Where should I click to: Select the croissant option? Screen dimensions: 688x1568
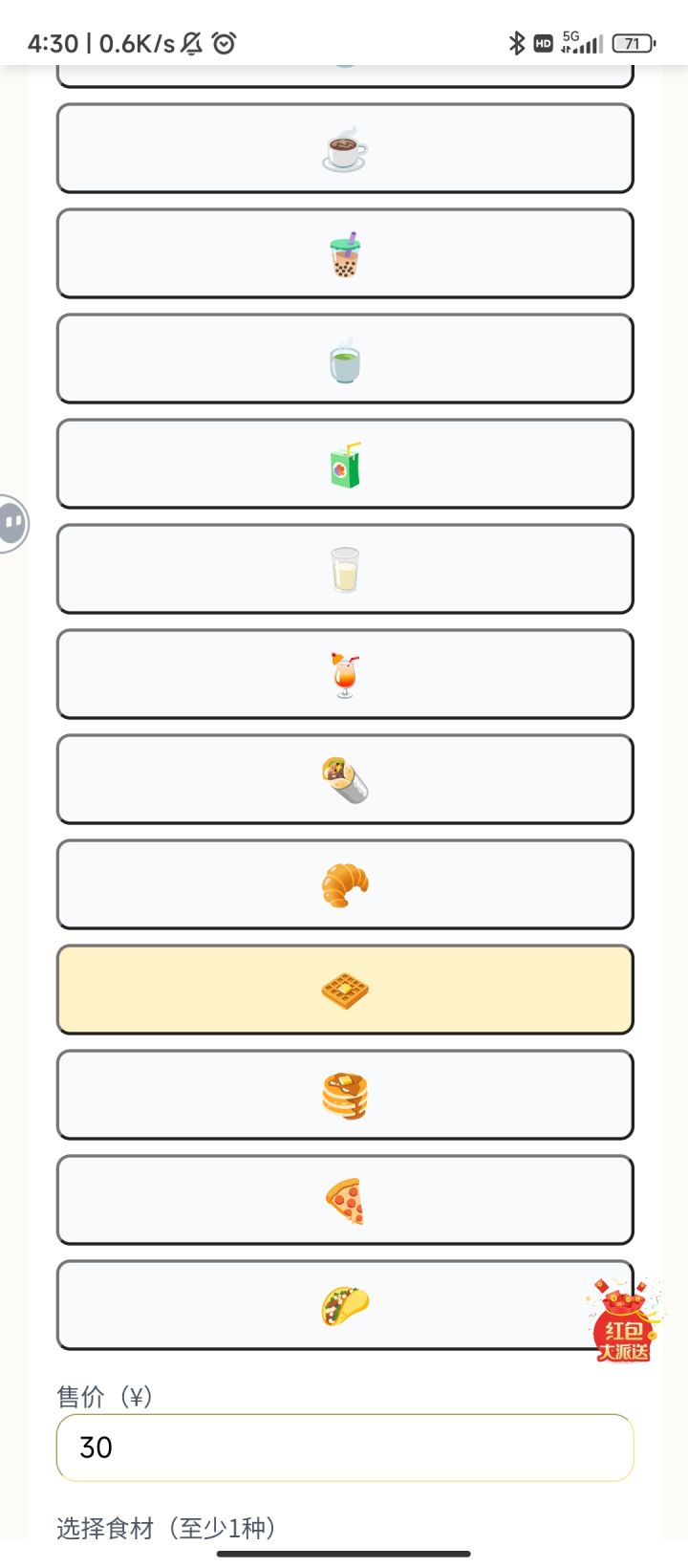point(344,884)
